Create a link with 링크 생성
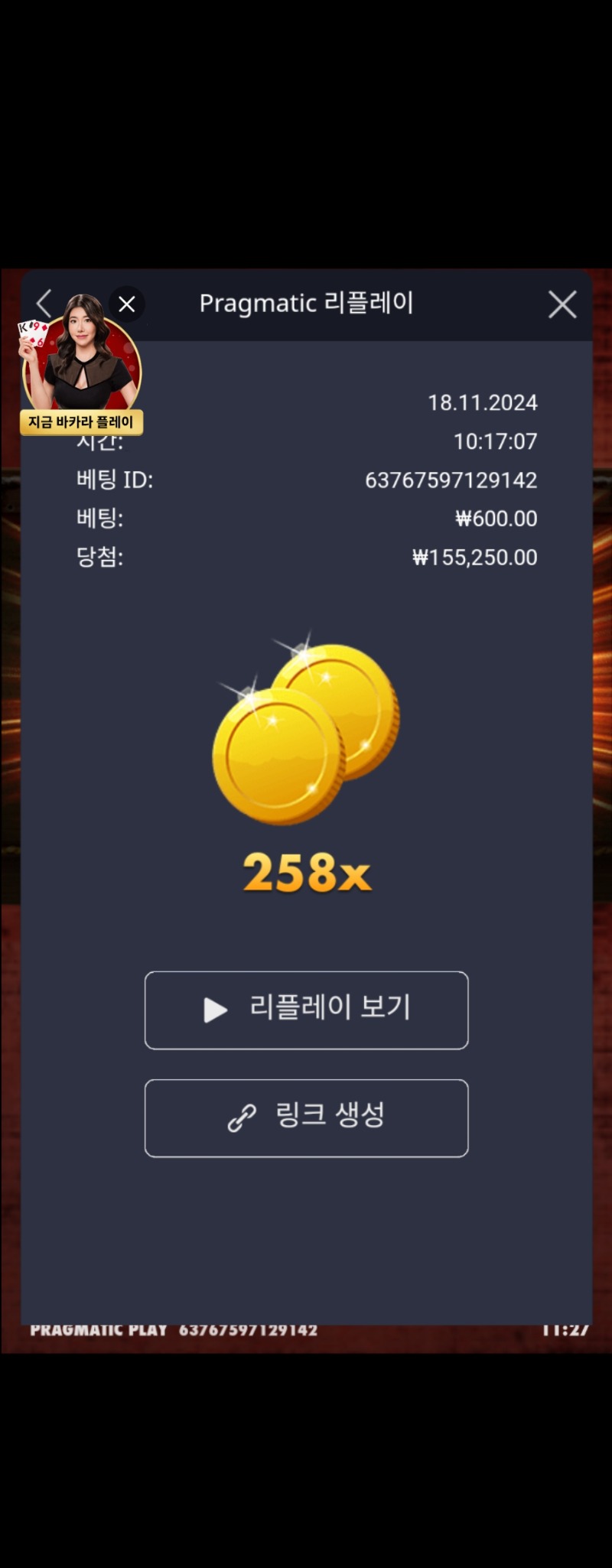The image size is (612, 1568). tap(306, 1117)
